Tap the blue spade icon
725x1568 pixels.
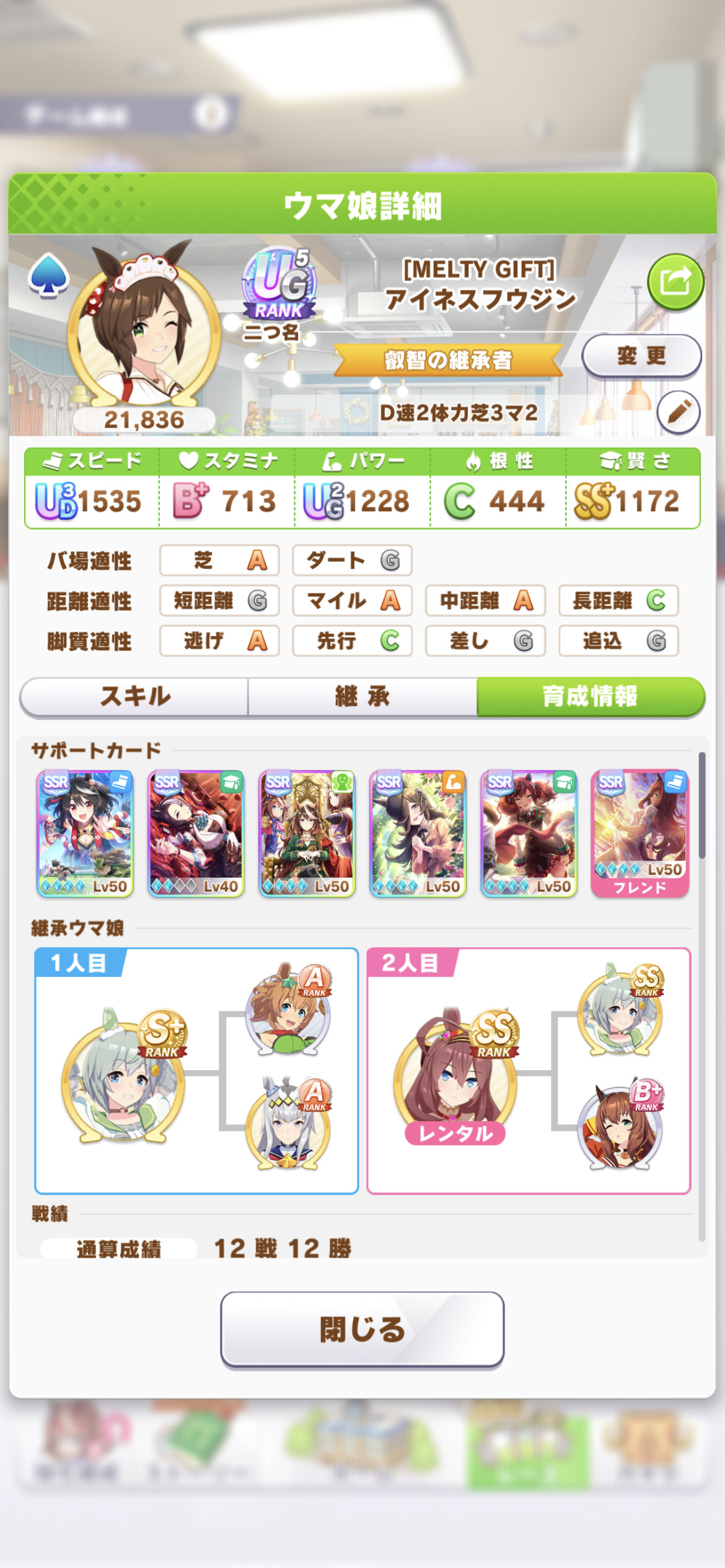[x=48, y=276]
